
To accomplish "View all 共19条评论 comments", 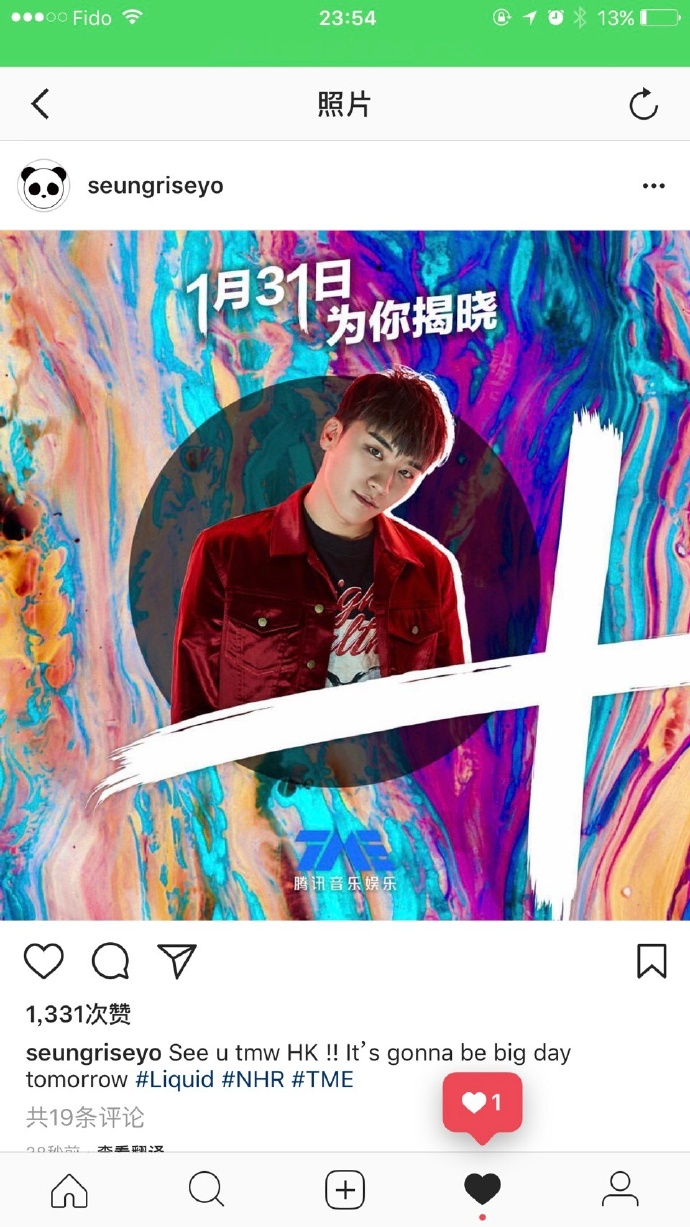I will click(x=85, y=1117).
